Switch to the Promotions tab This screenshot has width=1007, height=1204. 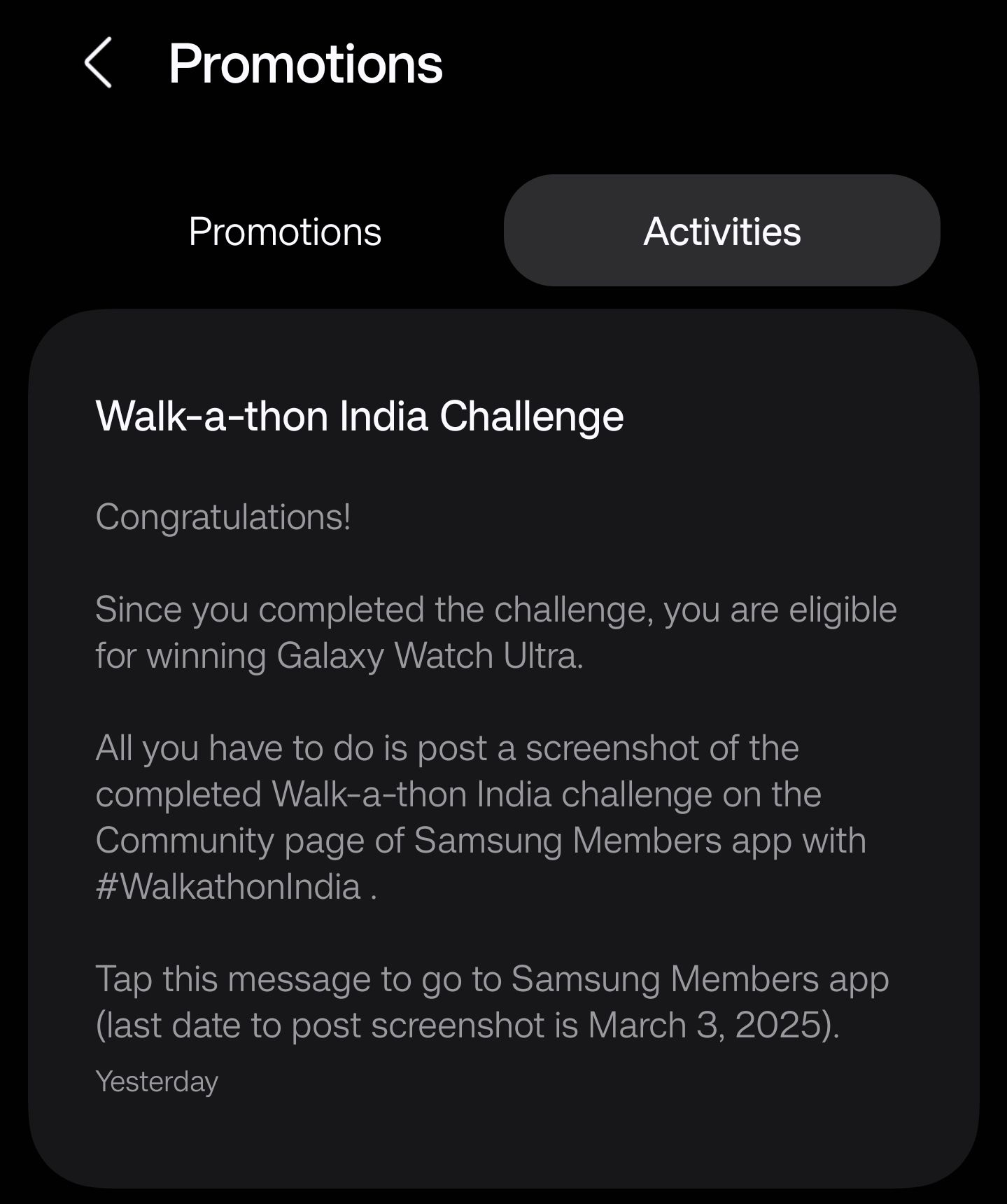pyautogui.click(x=284, y=232)
